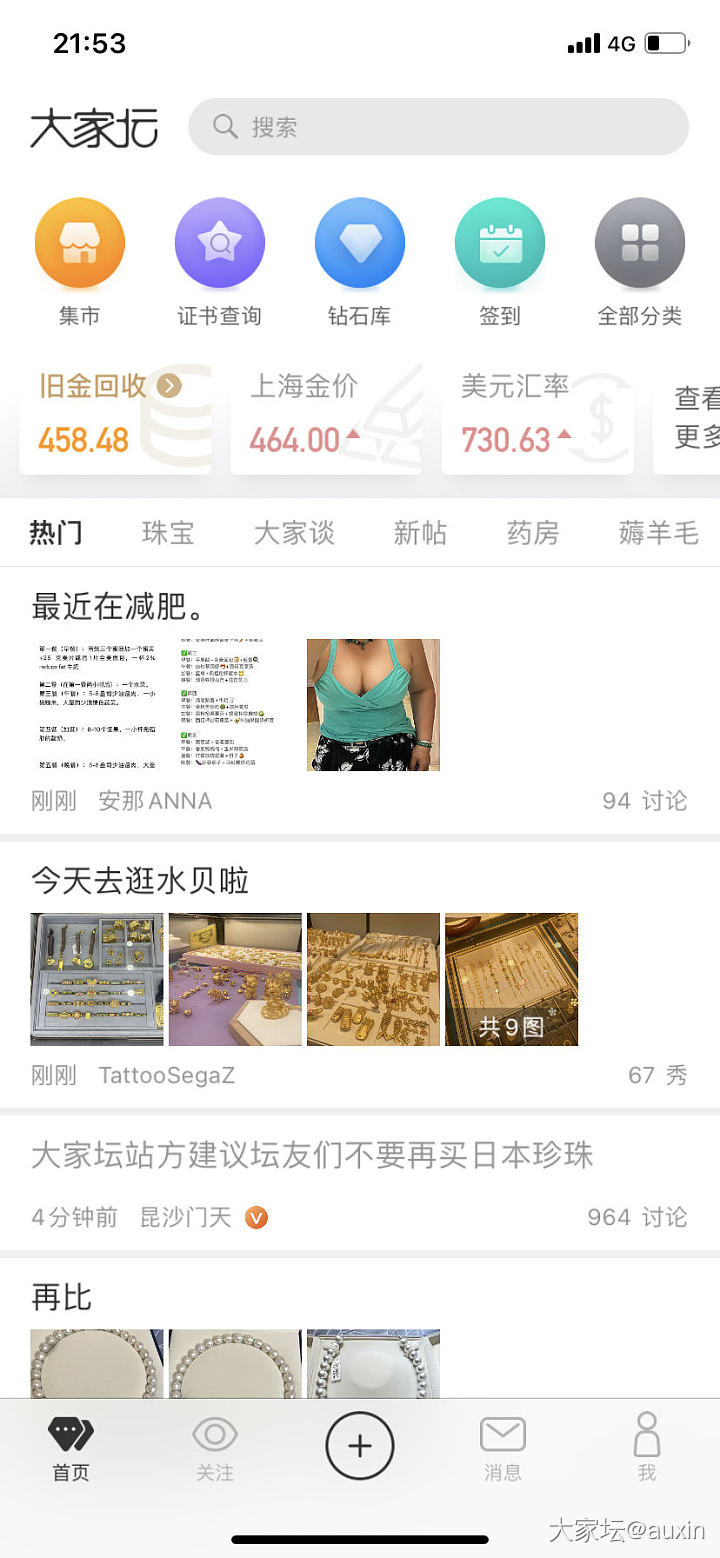Go to the 药房 tab

tap(532, 533)
